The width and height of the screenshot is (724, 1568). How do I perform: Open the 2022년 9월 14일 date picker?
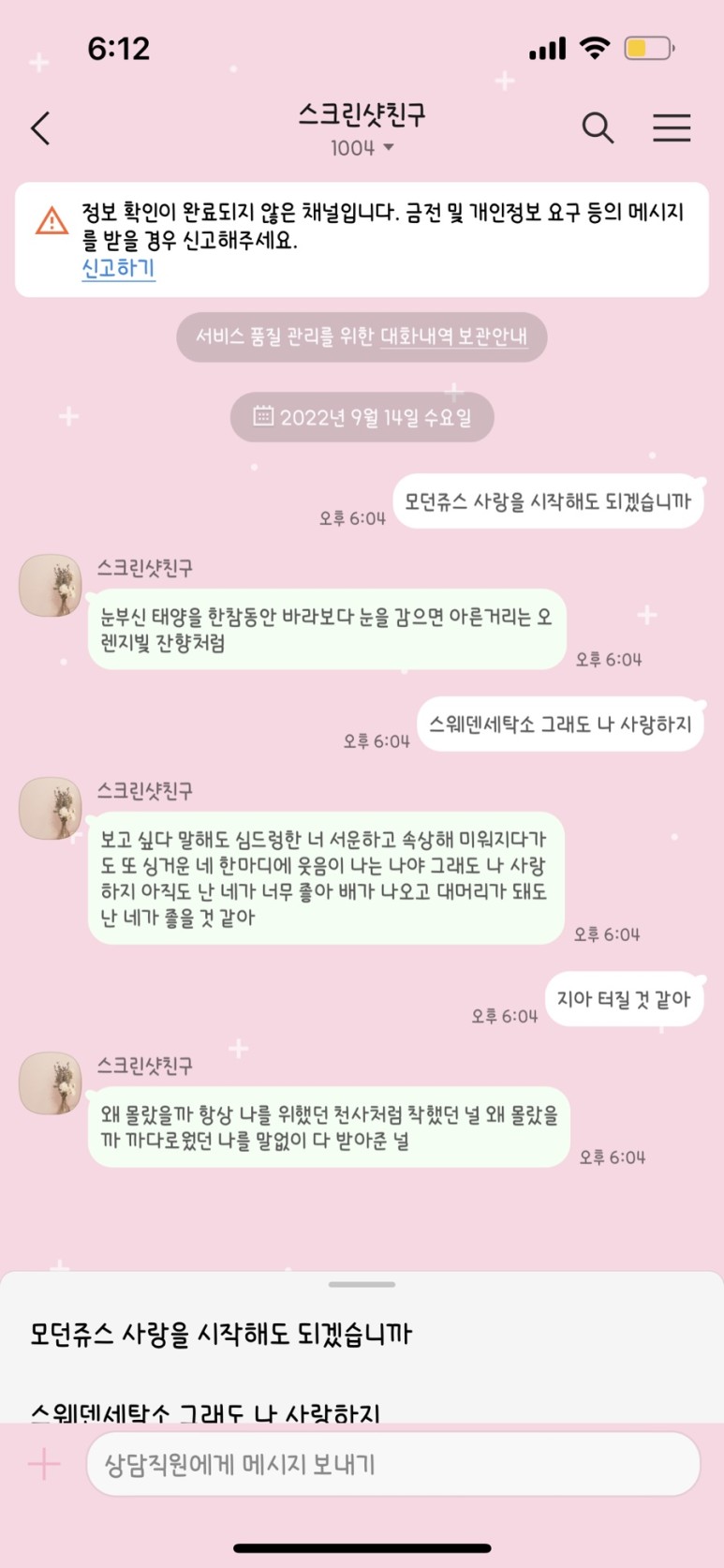(362, 417)
